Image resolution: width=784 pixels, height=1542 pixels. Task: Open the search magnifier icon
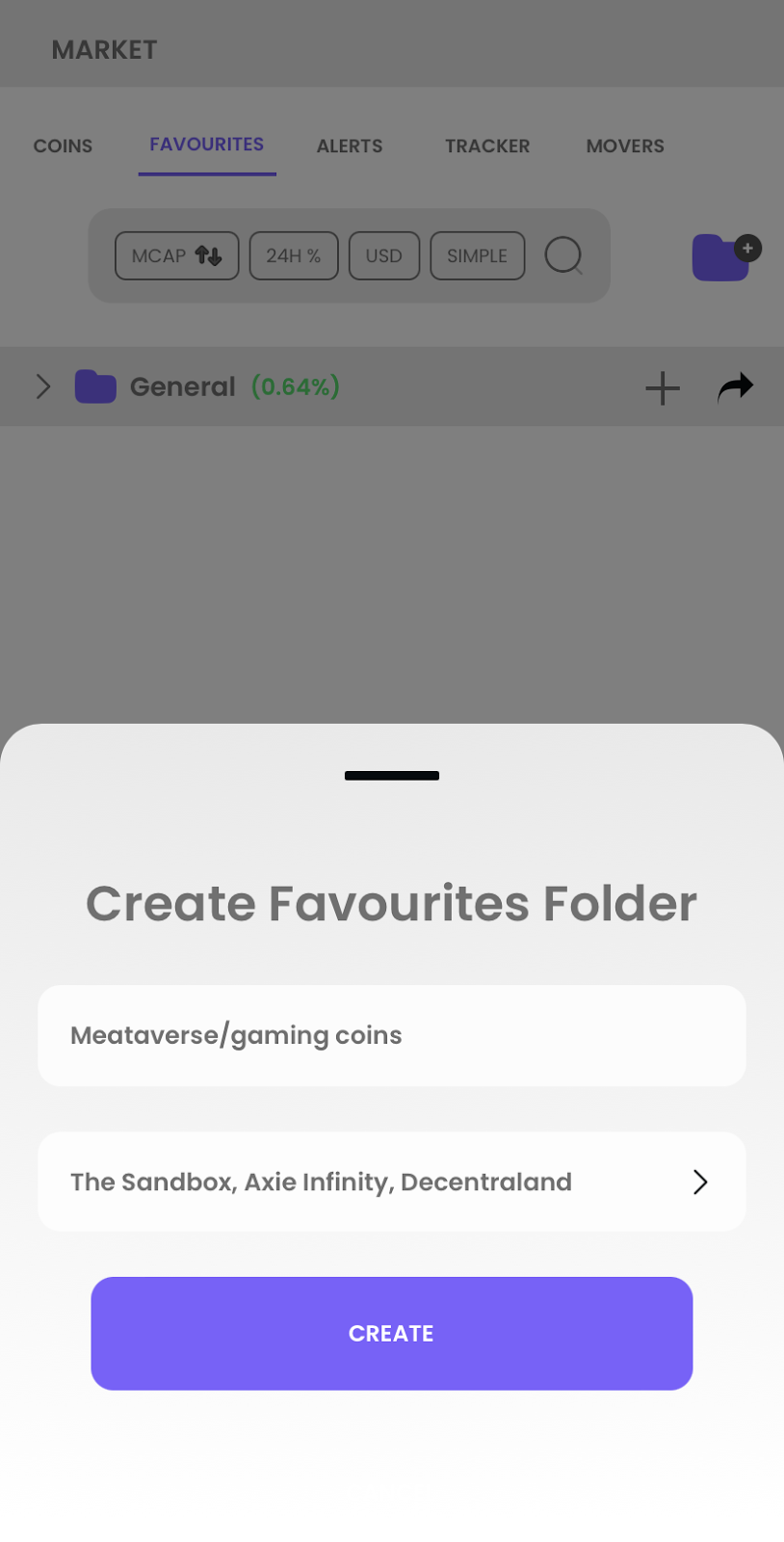click(x=563, y=255)
